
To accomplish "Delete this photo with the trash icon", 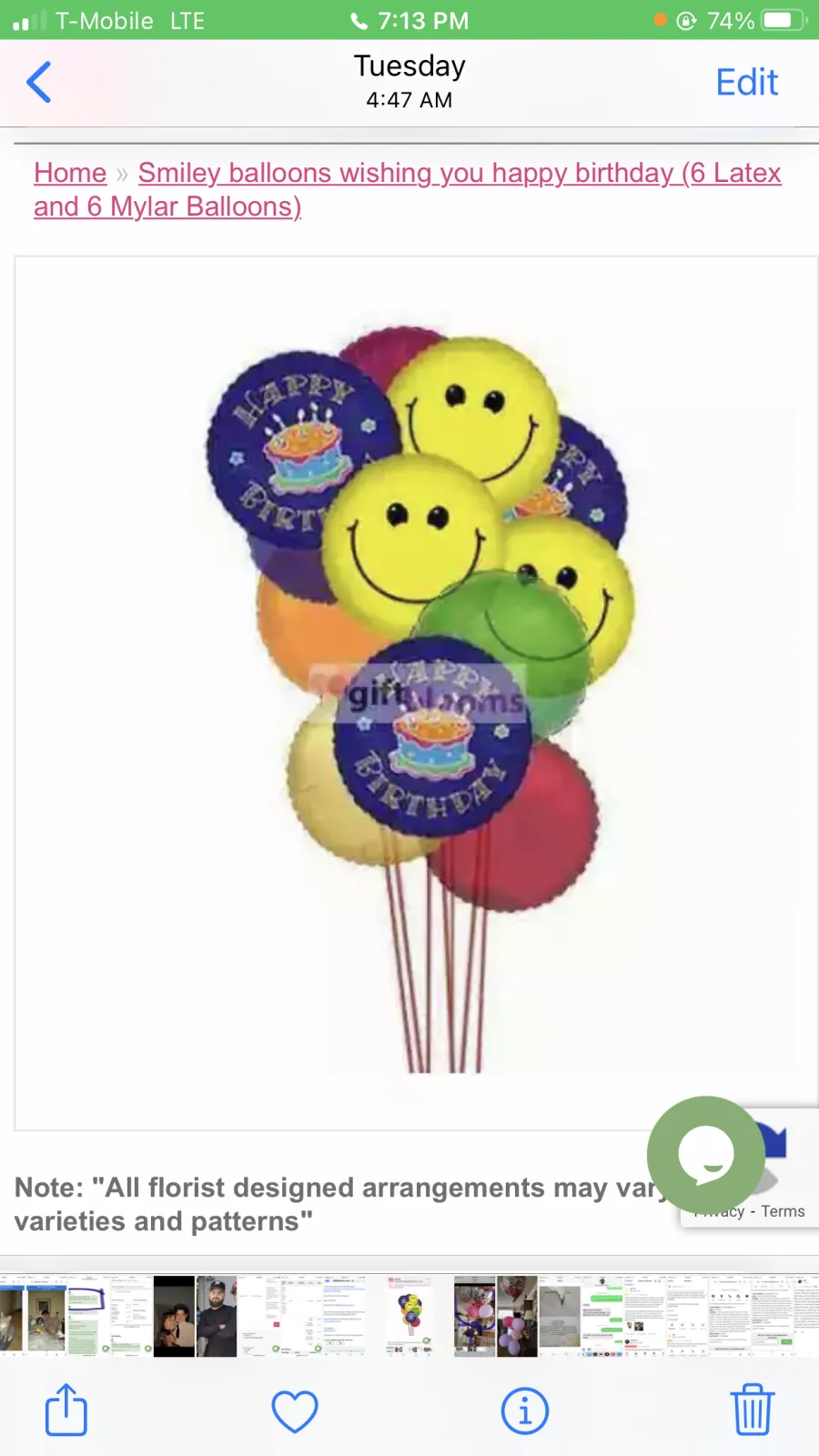I will 753,1410.
